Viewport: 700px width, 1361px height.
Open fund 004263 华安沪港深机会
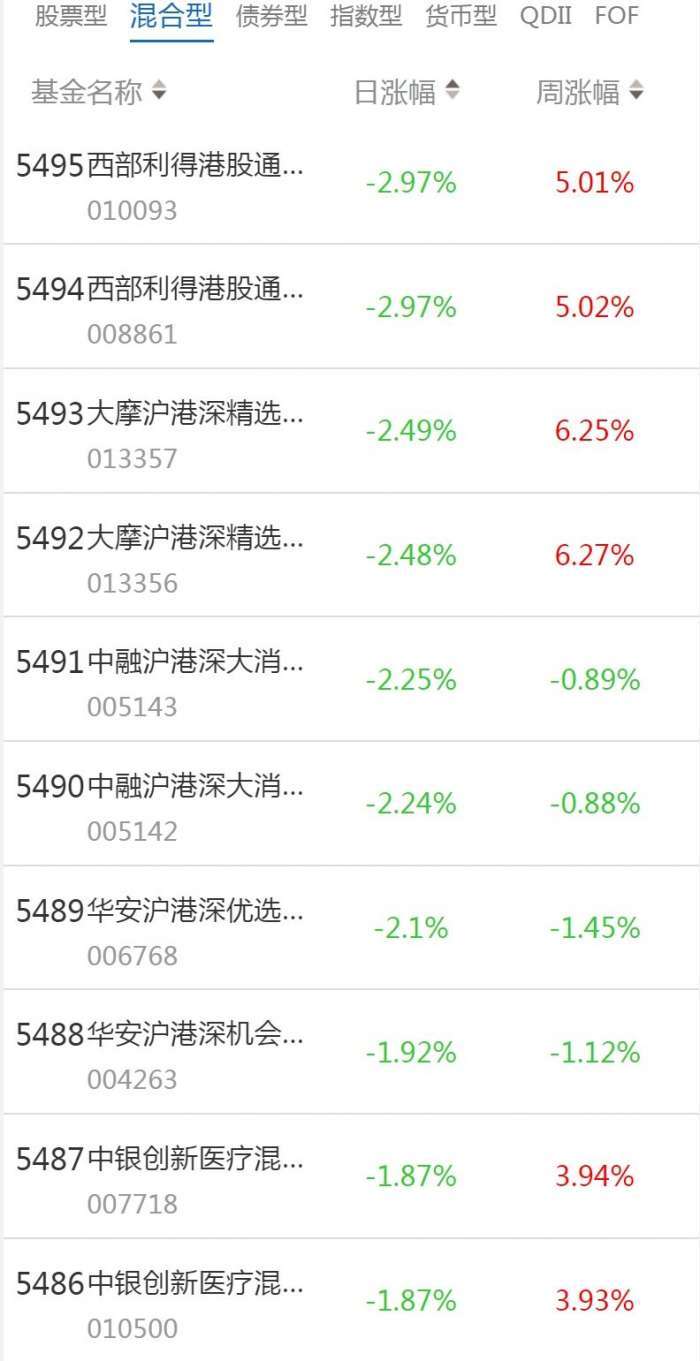click(x=160, y=1052)
